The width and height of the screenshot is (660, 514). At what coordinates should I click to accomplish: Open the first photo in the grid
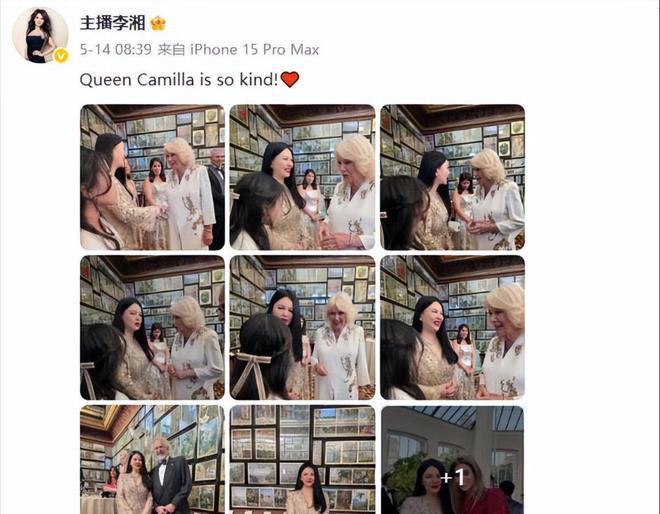pyautogui.click(x=152, y=177)
